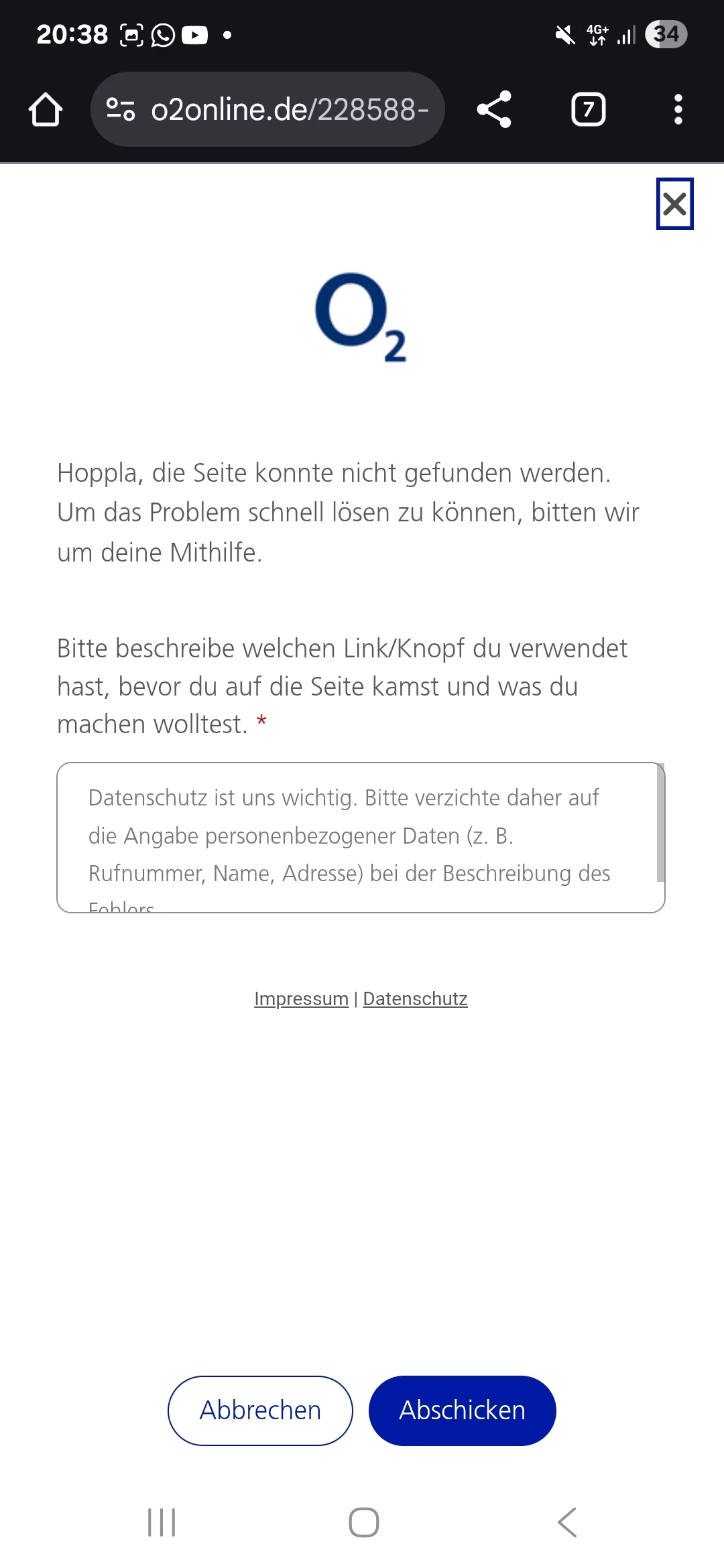Submit feedback with Abschicken

[462, 1411]
